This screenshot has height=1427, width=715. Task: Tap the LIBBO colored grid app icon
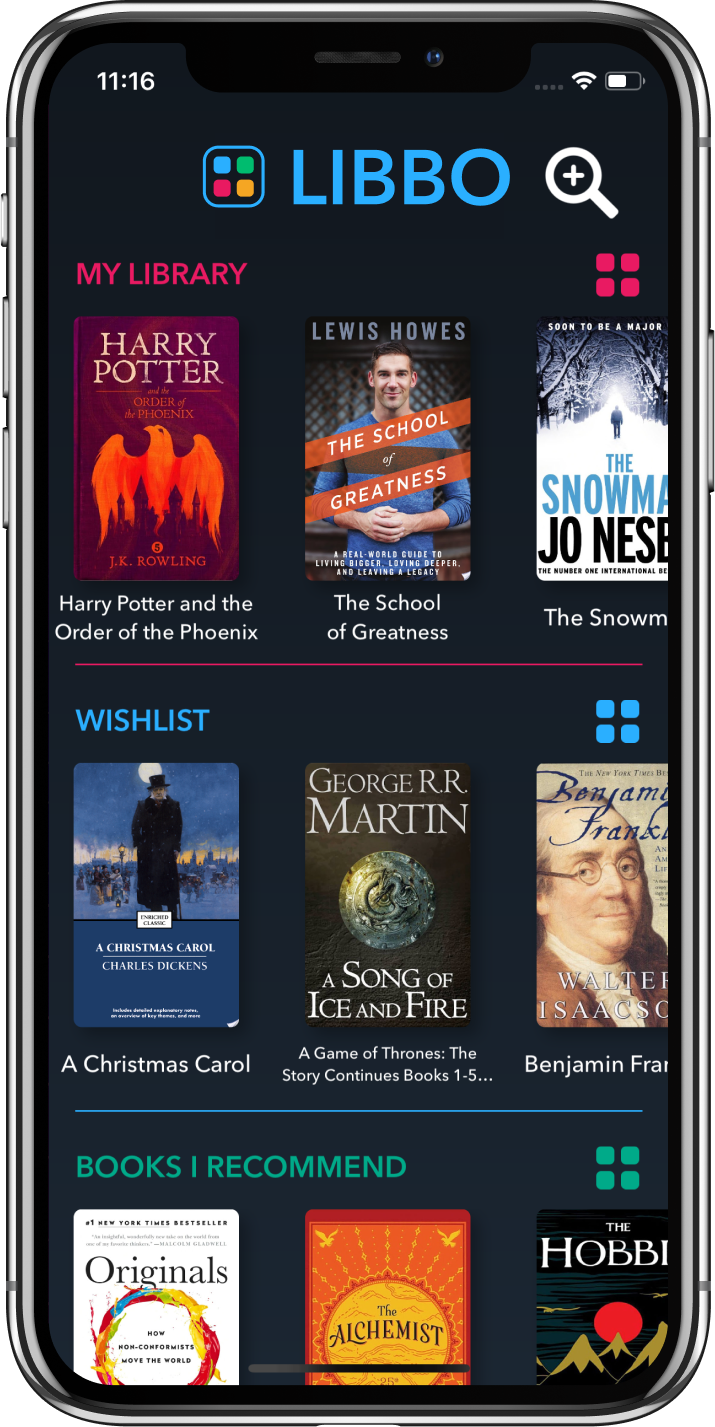pyautogui.click(x=233, y=177)
